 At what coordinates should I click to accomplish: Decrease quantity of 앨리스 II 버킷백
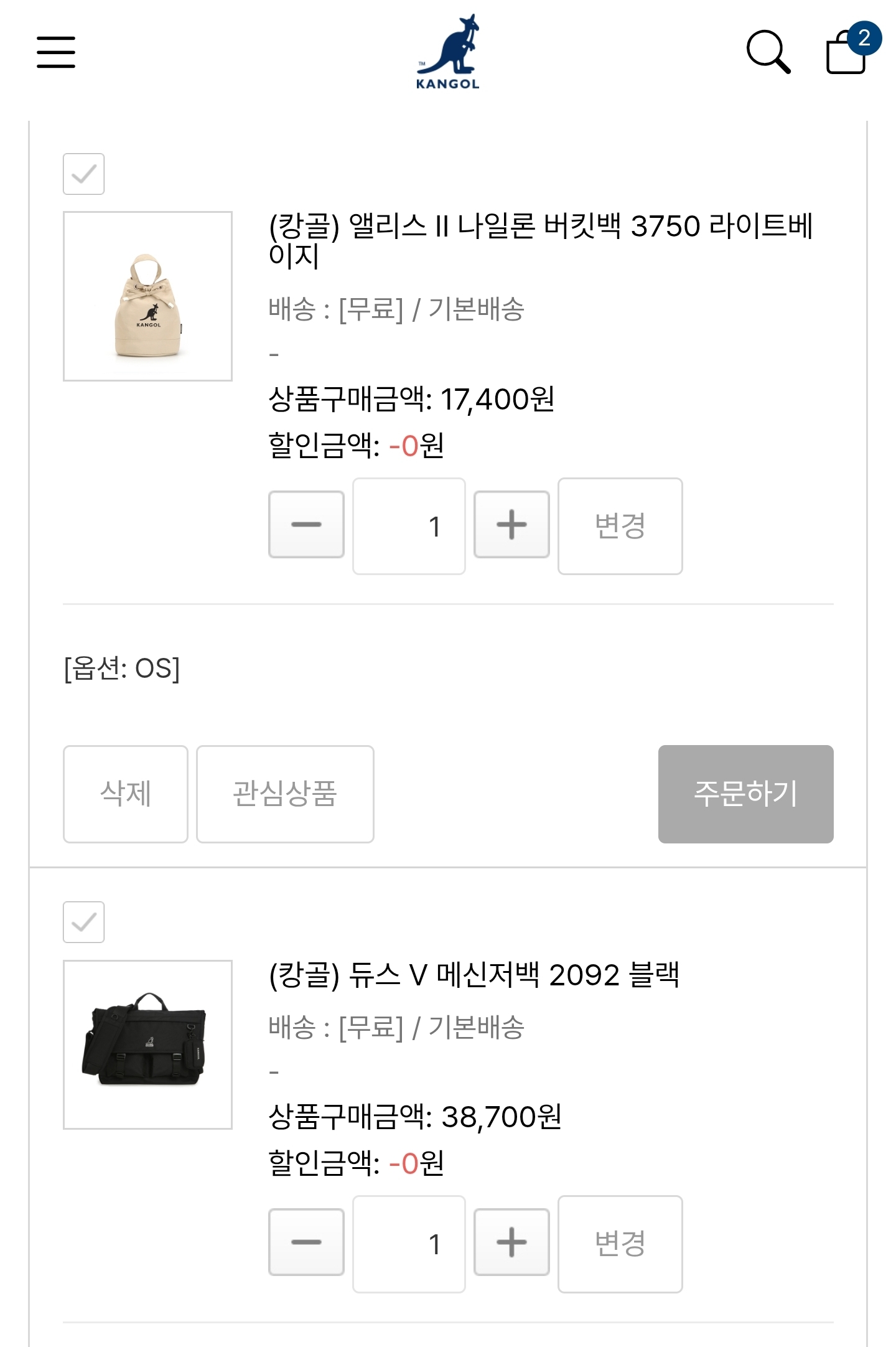306,525
